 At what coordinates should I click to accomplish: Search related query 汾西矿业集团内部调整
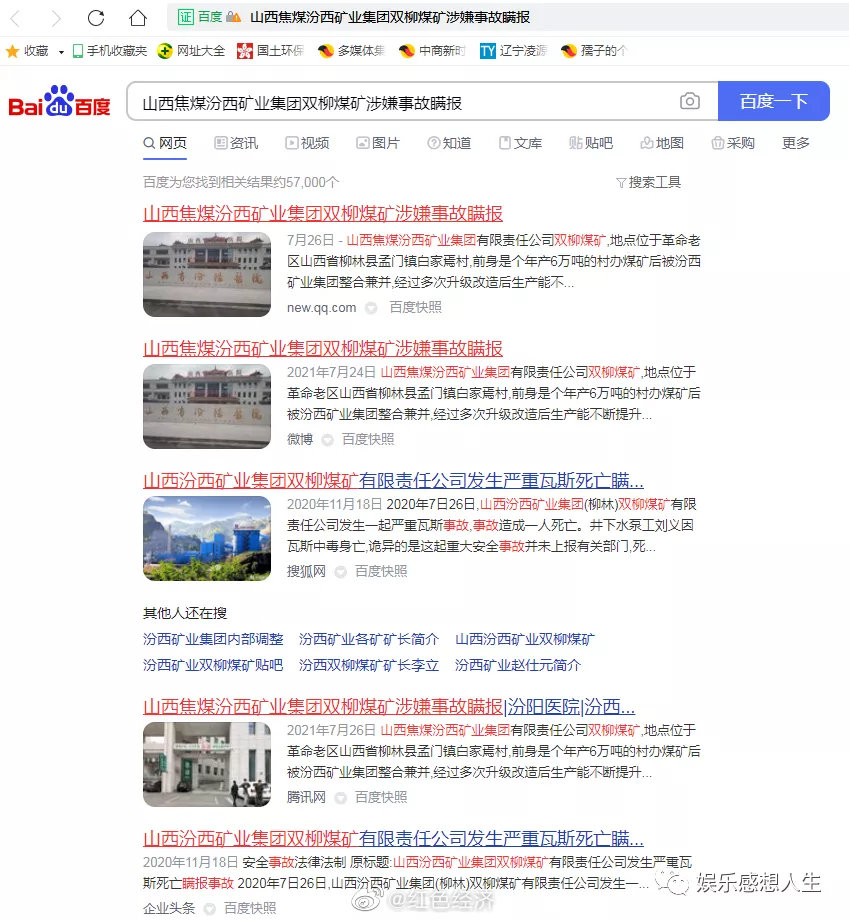tap(213, 639)
